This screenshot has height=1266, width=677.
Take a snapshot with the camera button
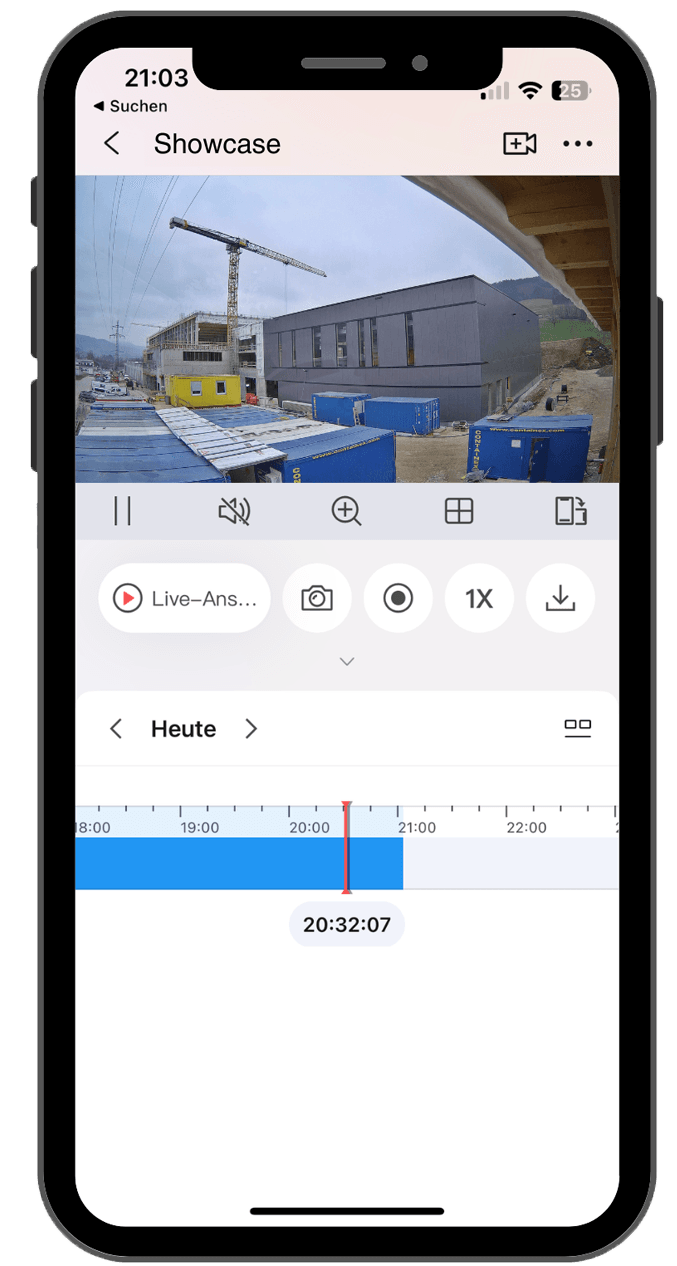317,598
